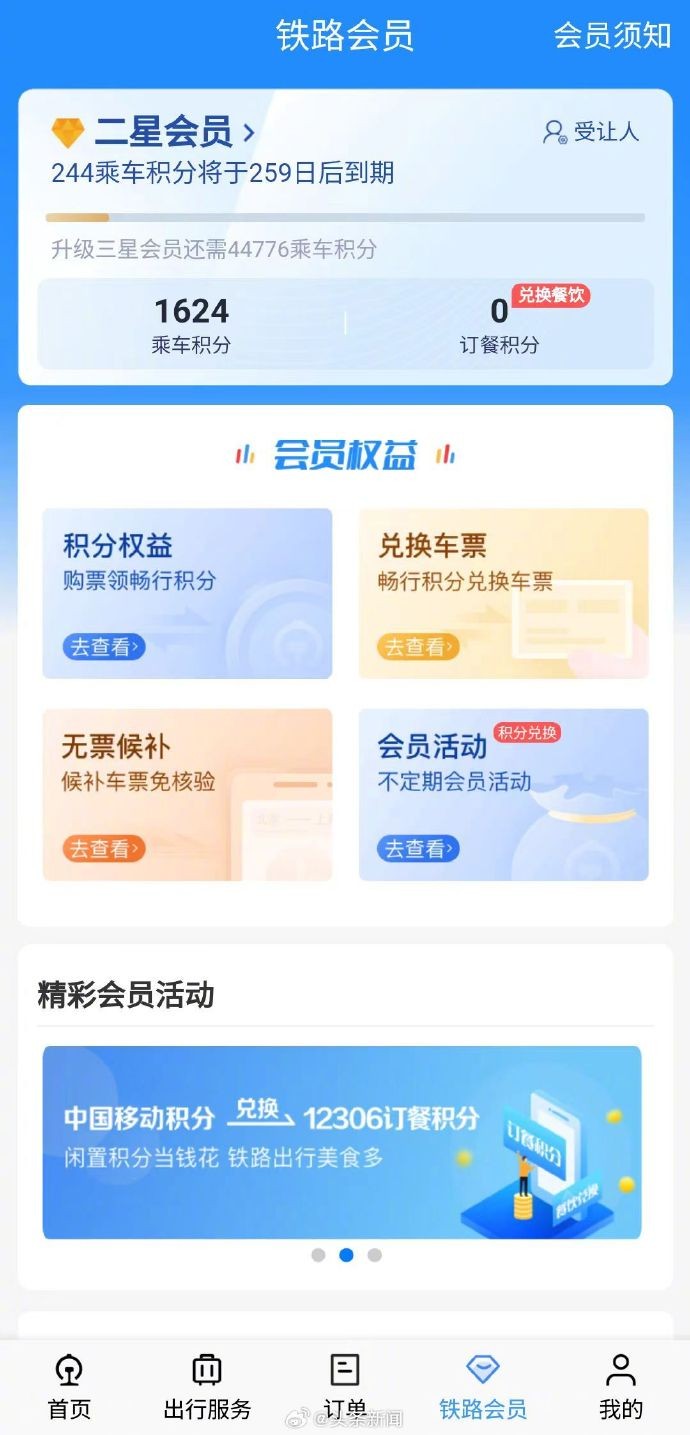Tap the 兑换餐饮 badge
690x1435 pixels.
550,296
